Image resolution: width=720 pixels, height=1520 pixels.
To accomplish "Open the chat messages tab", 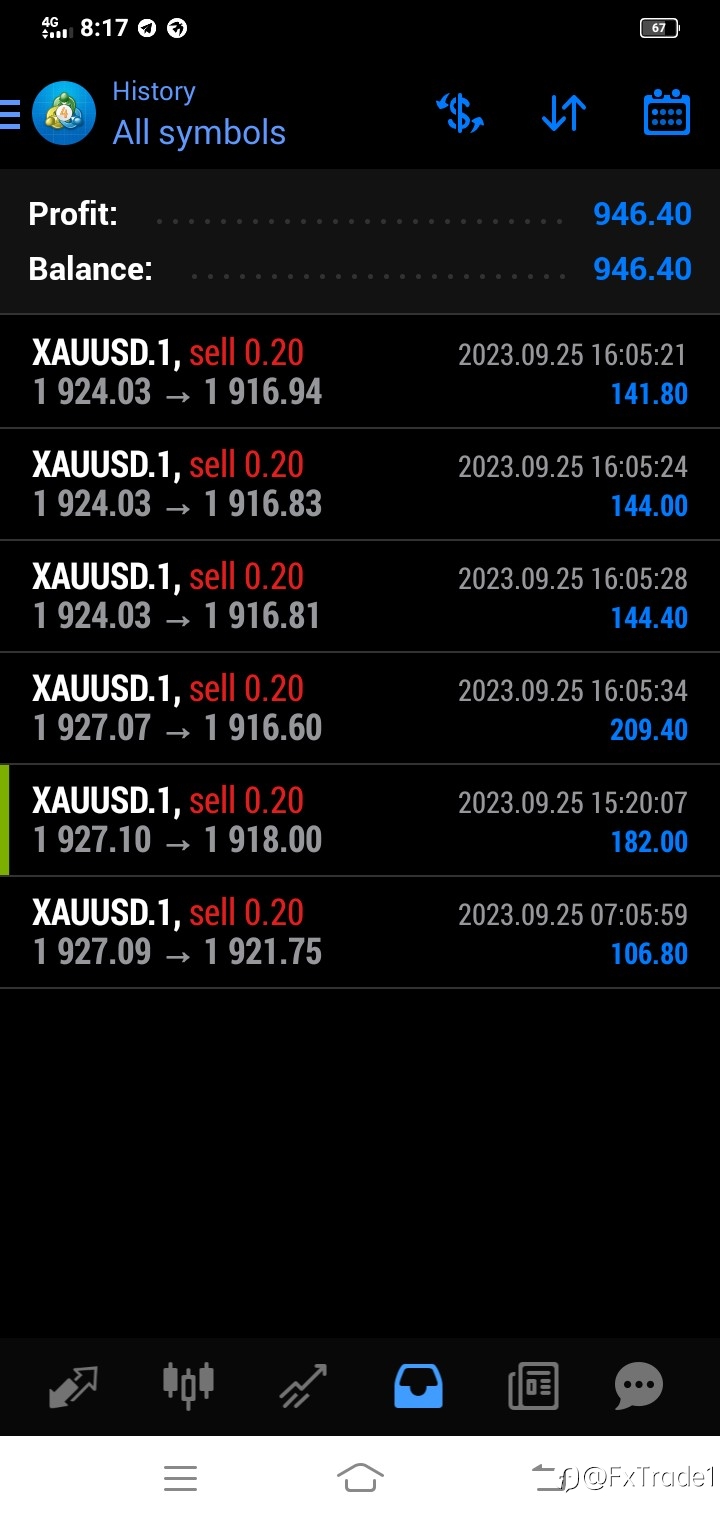I will (638, 1386).
